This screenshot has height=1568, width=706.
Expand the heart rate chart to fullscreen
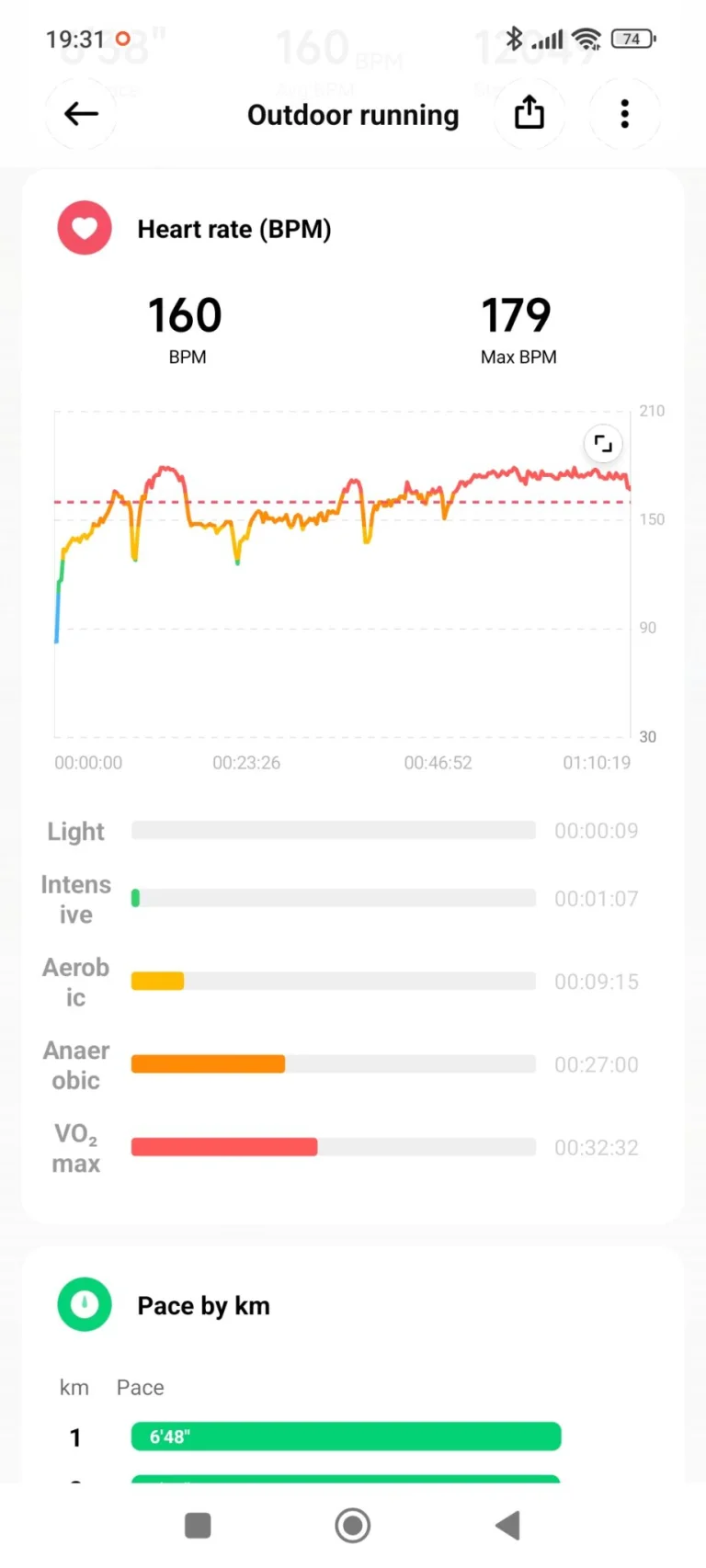click(602, 443)
